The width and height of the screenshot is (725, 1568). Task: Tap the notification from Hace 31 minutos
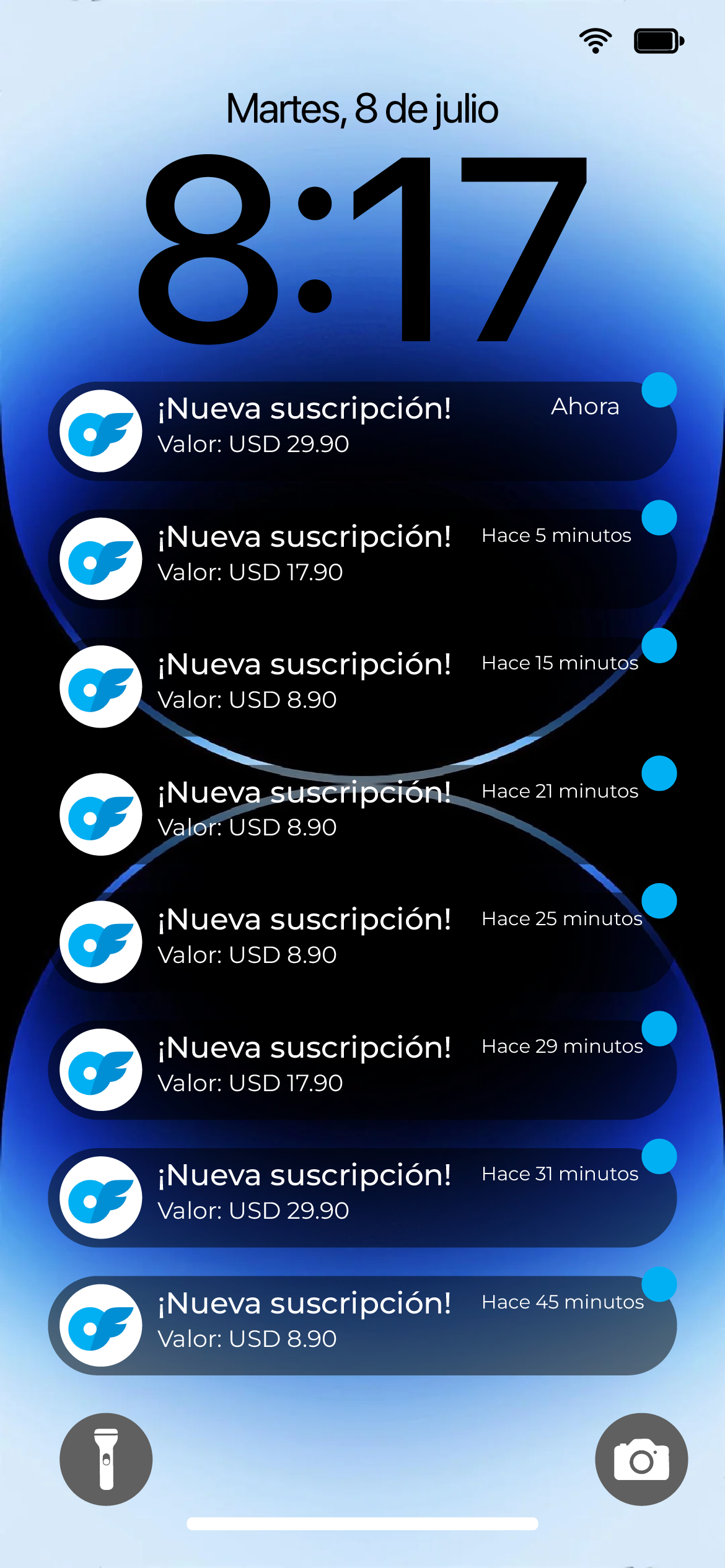(362, 1197)
